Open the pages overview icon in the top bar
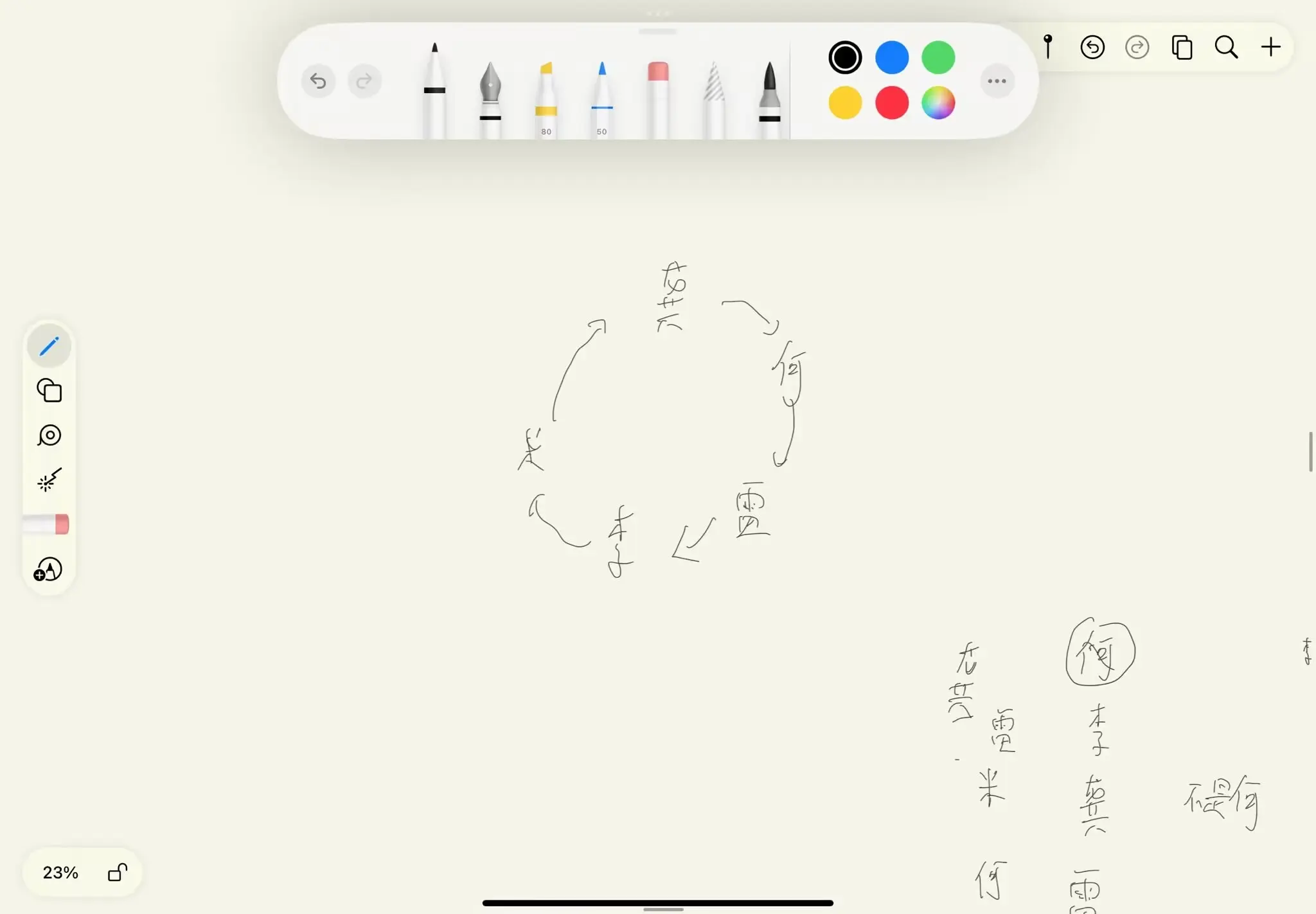The height and width of the screenshot is (914, 1316). click(1182, 47)
